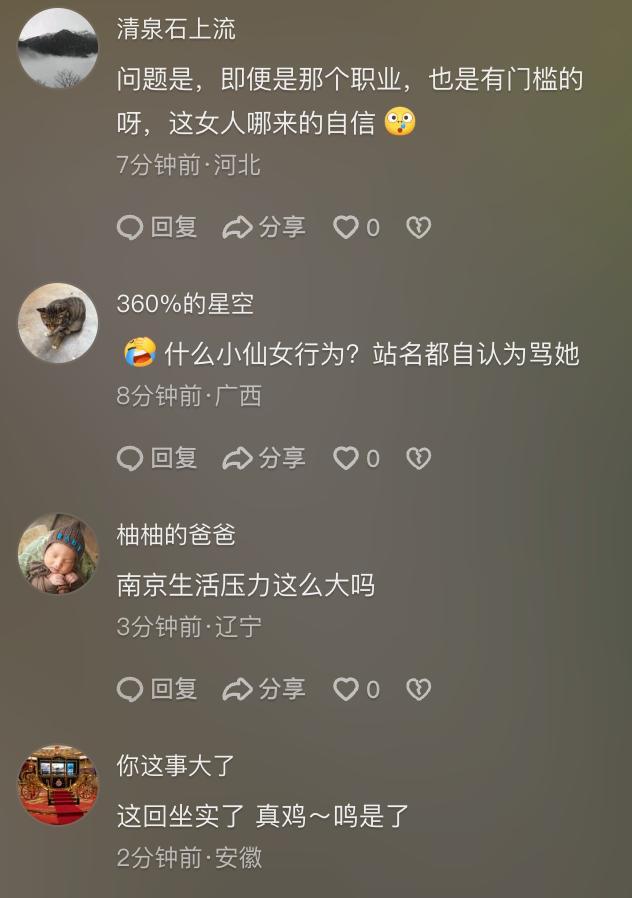Share 清泉石上流's comment
The height and width of the screenshot is (898, 632).
coord(264,228)
